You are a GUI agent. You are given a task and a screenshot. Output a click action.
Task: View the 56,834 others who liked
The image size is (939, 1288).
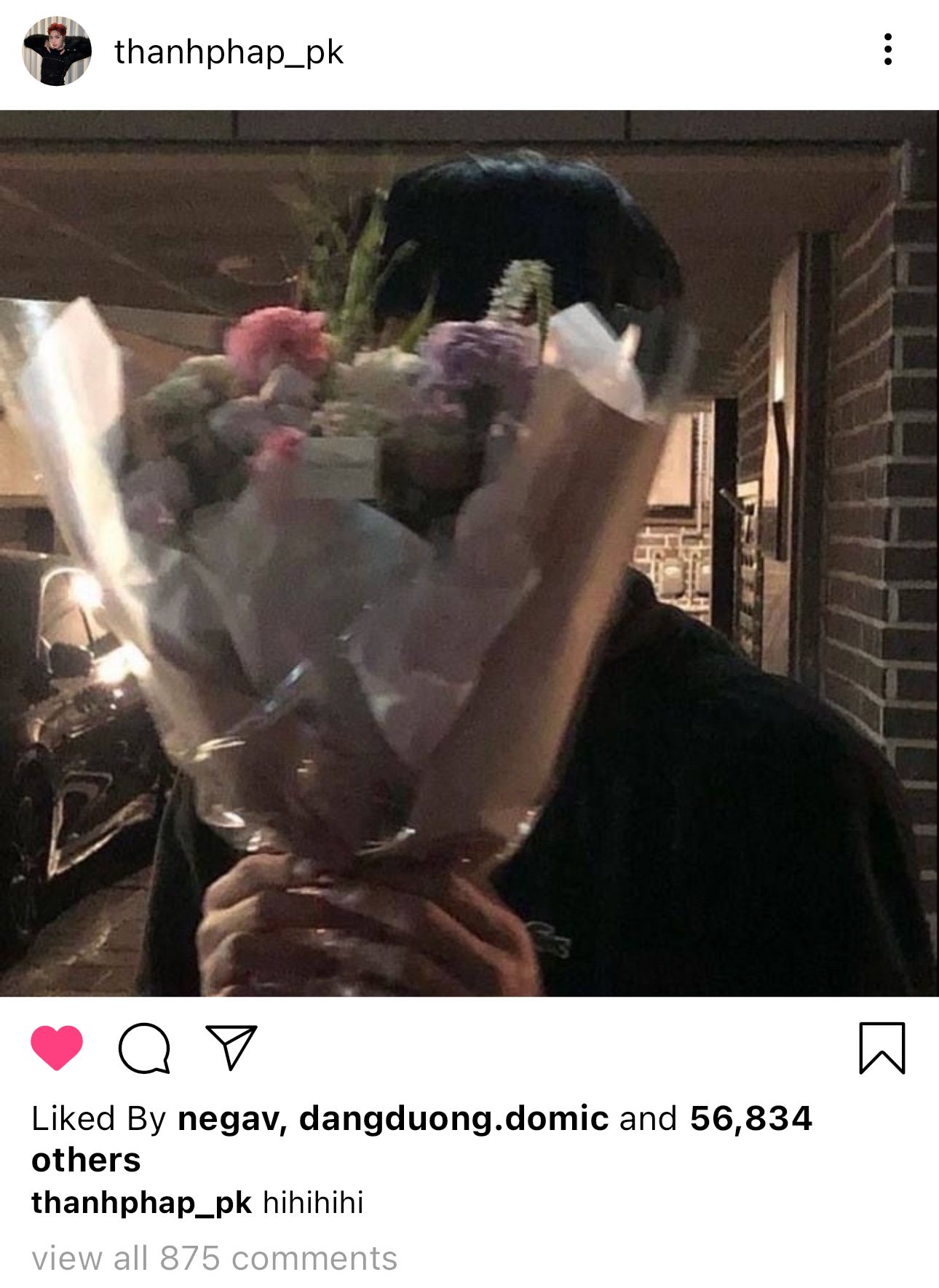pyautogui.click(x=421, y=1139)
